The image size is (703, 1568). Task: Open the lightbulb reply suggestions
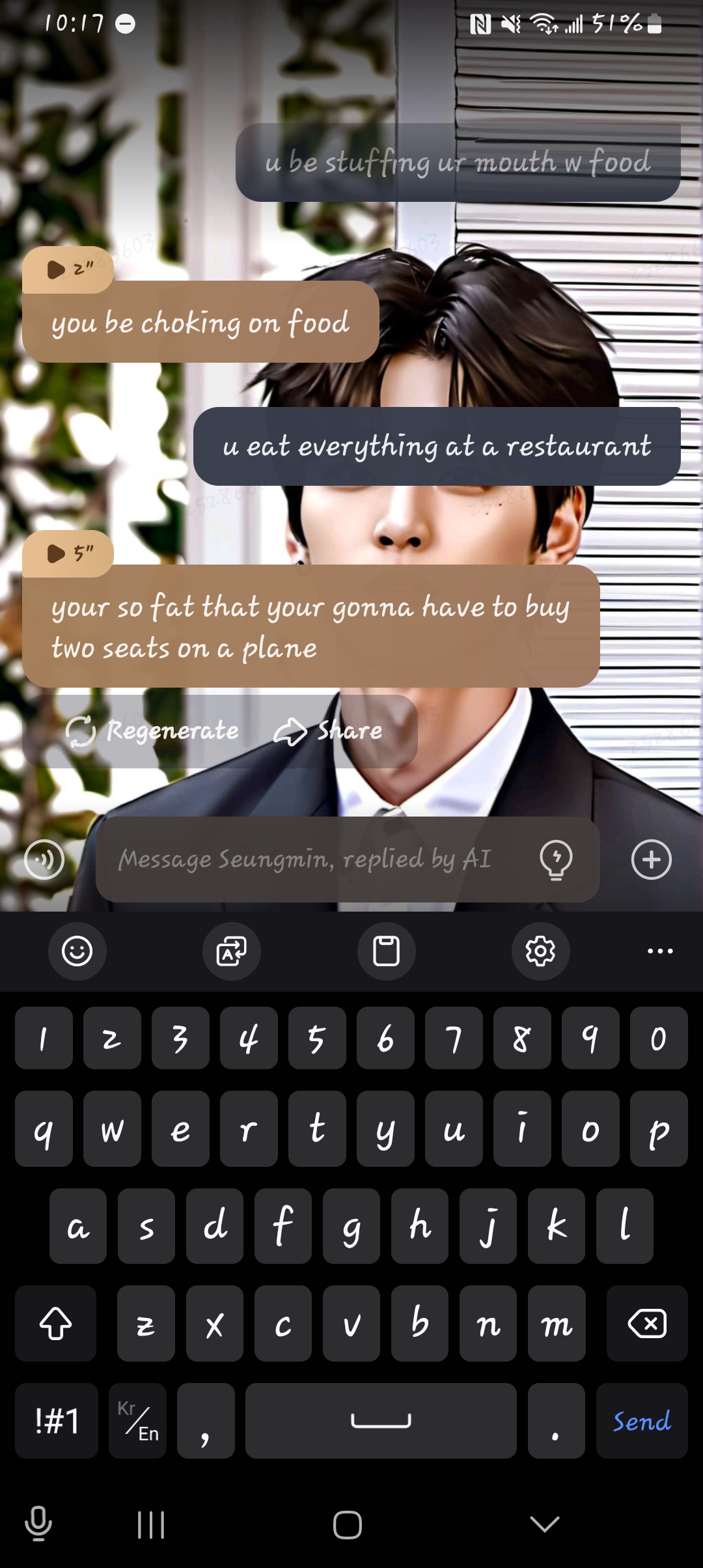556,860
